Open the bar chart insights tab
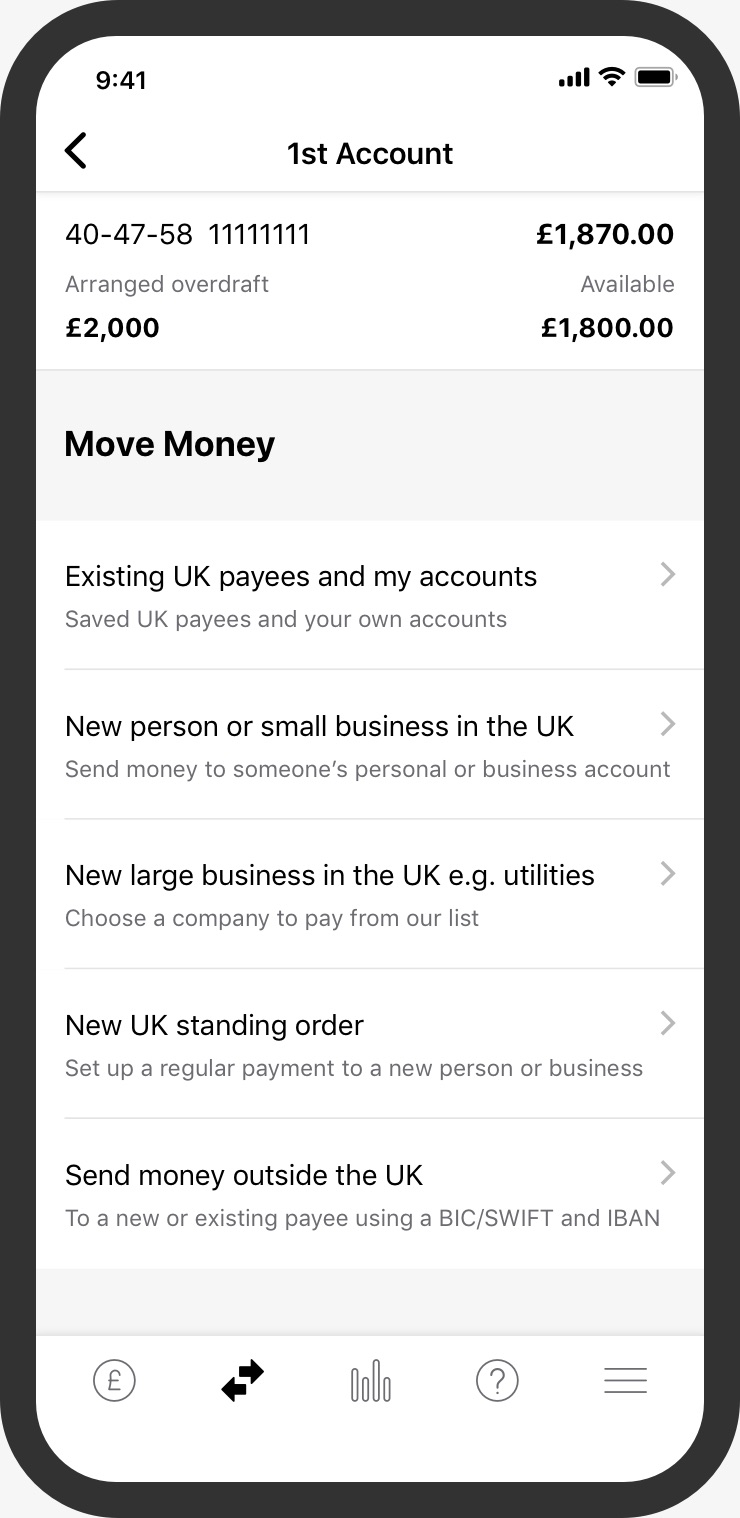 (370, 1381)
